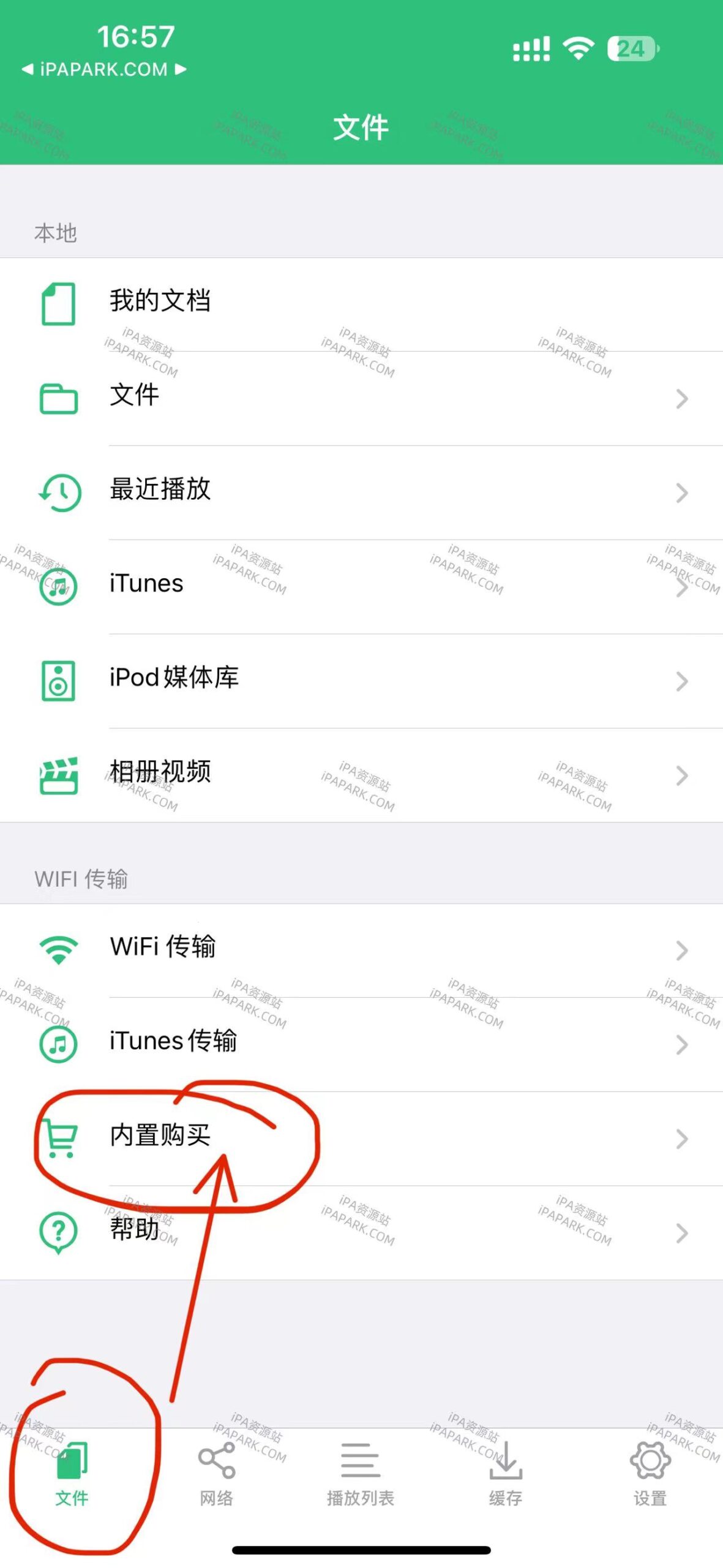Open 相册视频 using the clapperboard icon
Screen dimensions: 723x1568
(x=59, y=775)
